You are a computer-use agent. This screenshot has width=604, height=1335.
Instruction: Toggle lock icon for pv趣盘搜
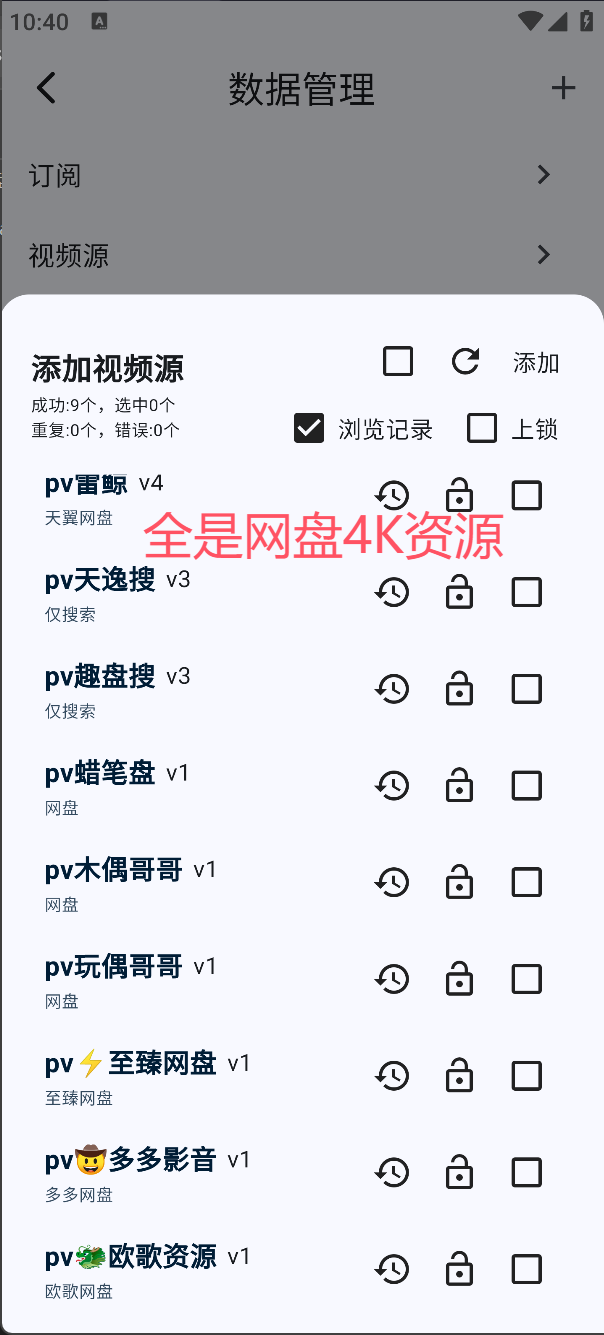pos(459,689)
